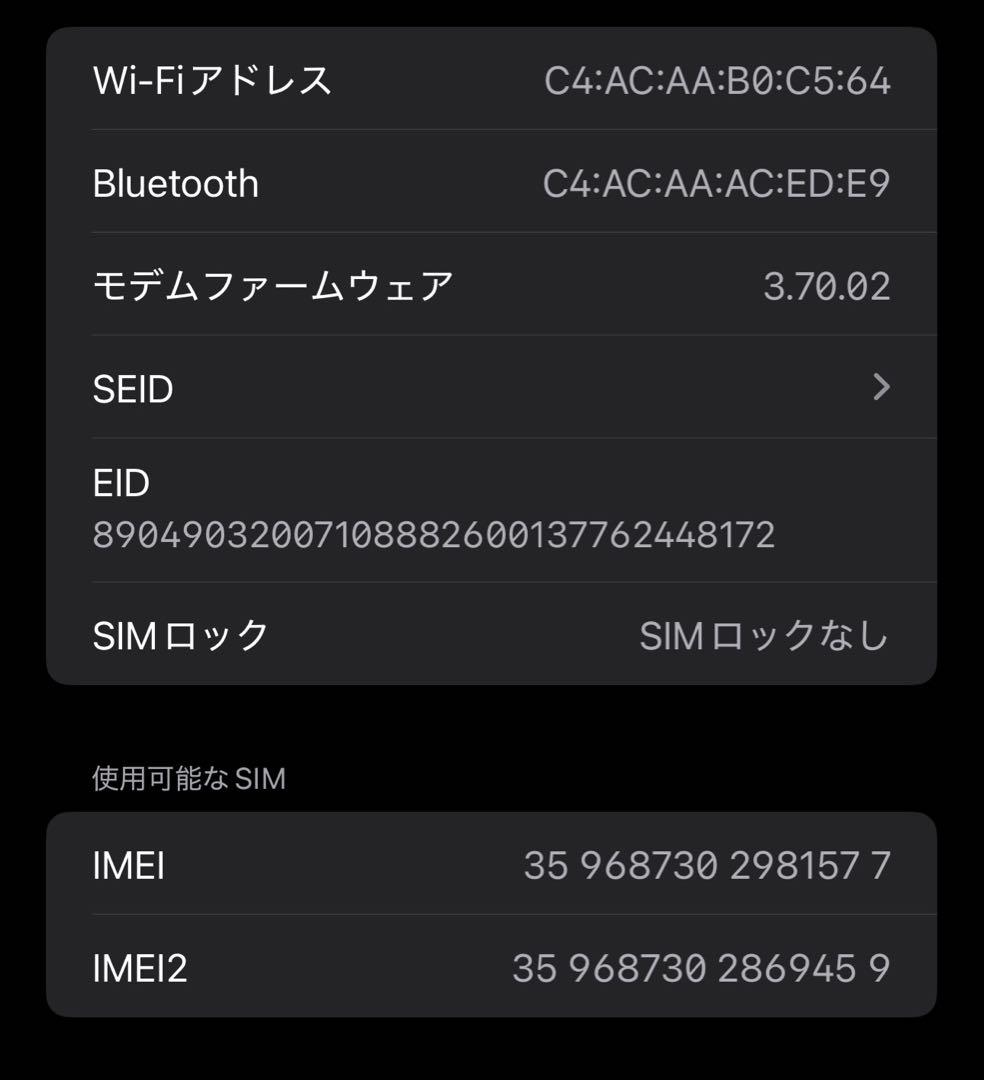The height and width of the screenshot is (1080, 984).
Task: Tap the SIMロックなし status text
Action: [764, 633]
